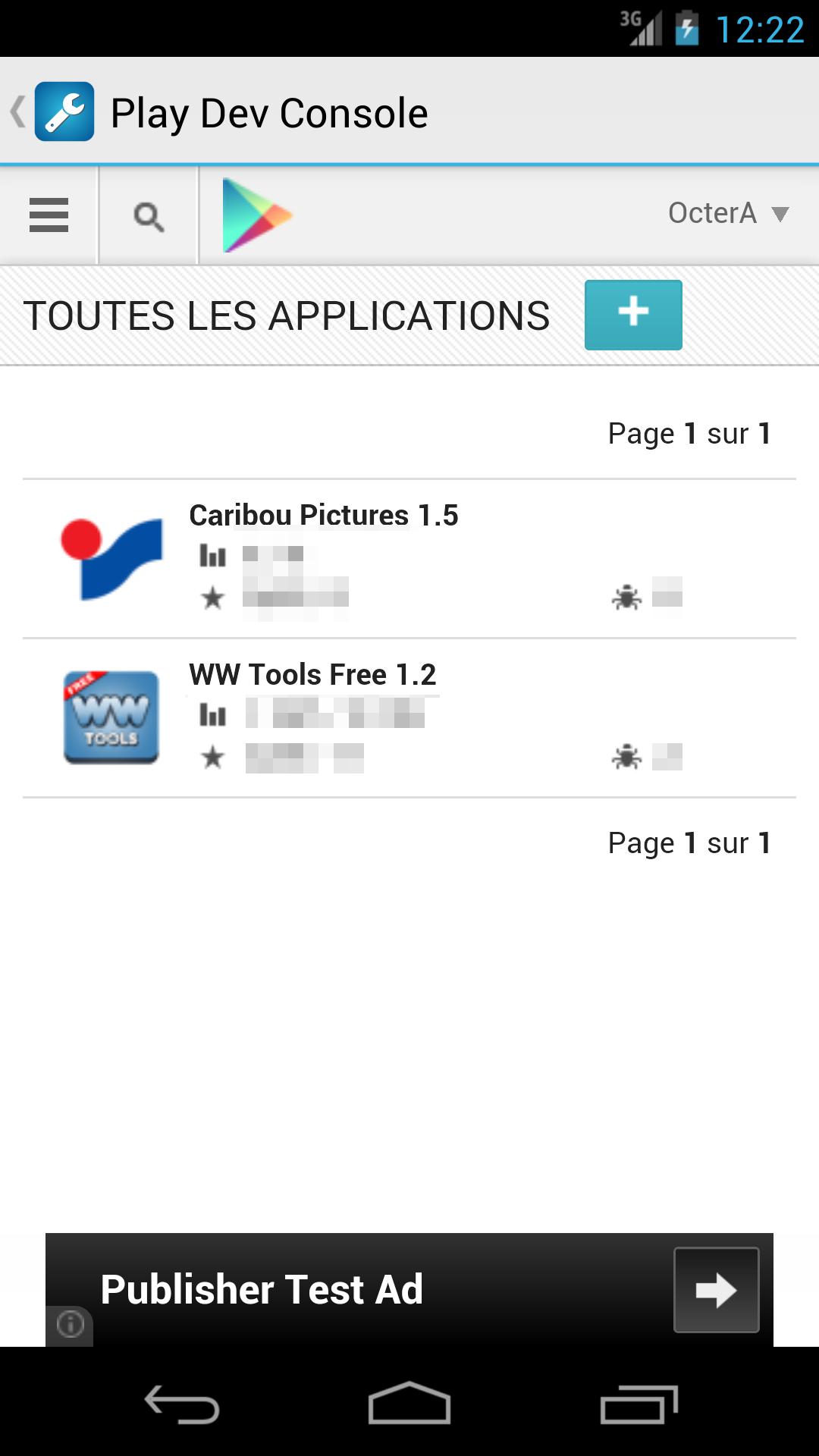Screen dimensions: 819x1456
Task: Open the navigation hamburger menu
Action: [x=48, y=215]
